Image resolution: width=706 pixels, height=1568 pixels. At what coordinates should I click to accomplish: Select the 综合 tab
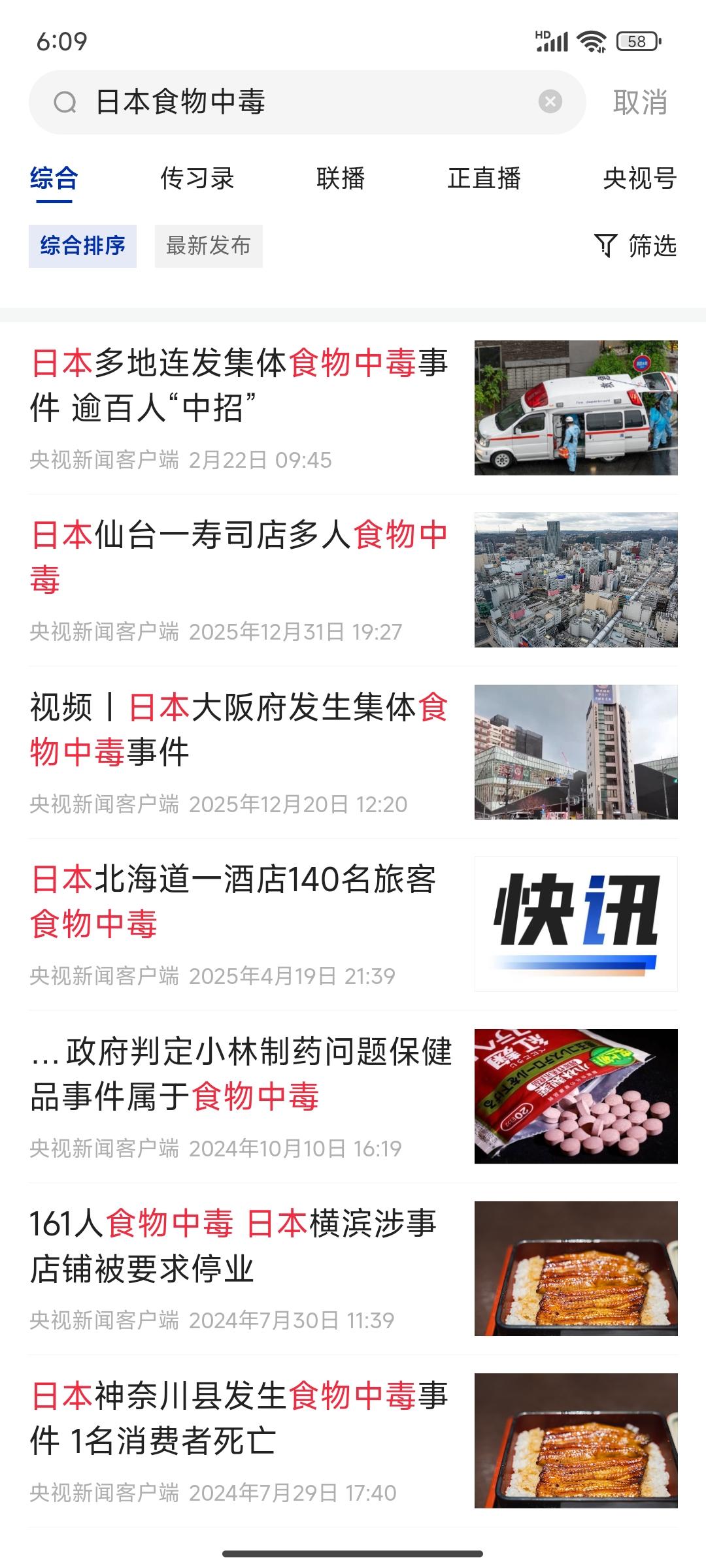54,178
